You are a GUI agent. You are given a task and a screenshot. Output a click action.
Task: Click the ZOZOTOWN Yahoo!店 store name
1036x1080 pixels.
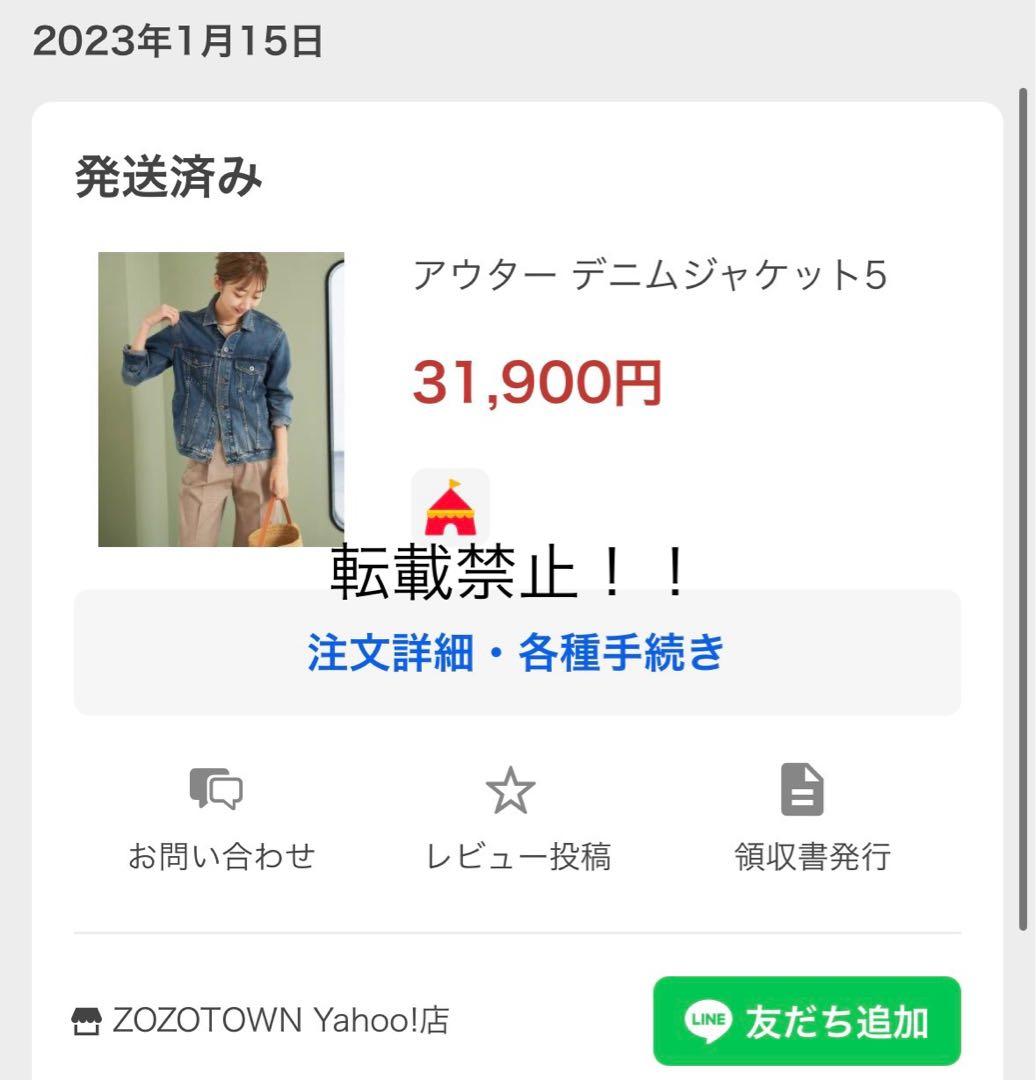click(x=282, y=1021)
